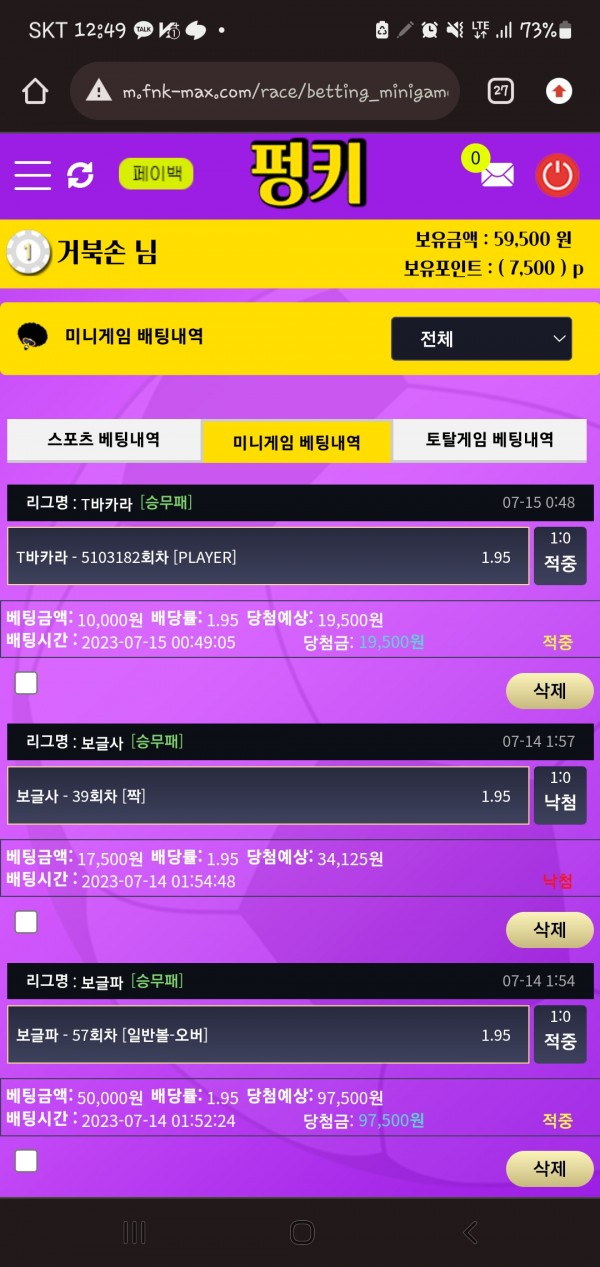600x1267 pixels.
Task: Switch to the 토탈게임 베팅내역 tab
Action: [x=490, y=440]
